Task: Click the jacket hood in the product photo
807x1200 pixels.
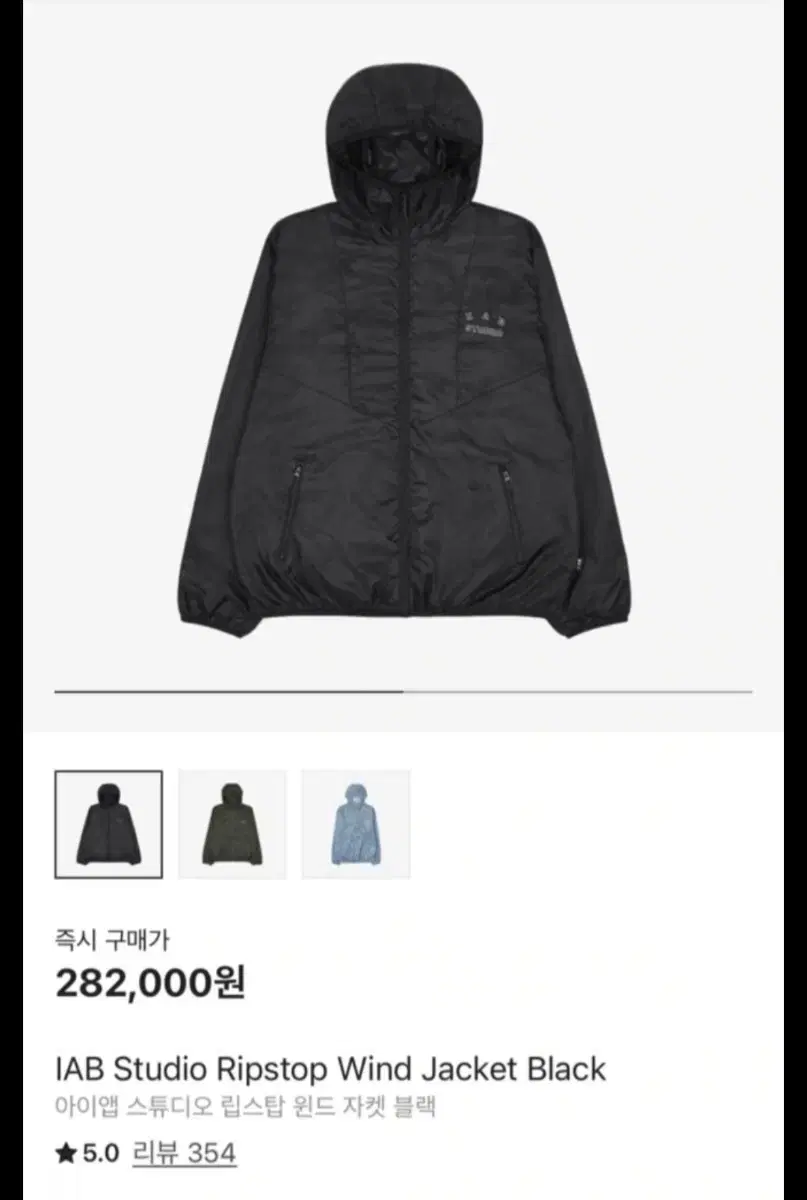Action: click(400, 130)
